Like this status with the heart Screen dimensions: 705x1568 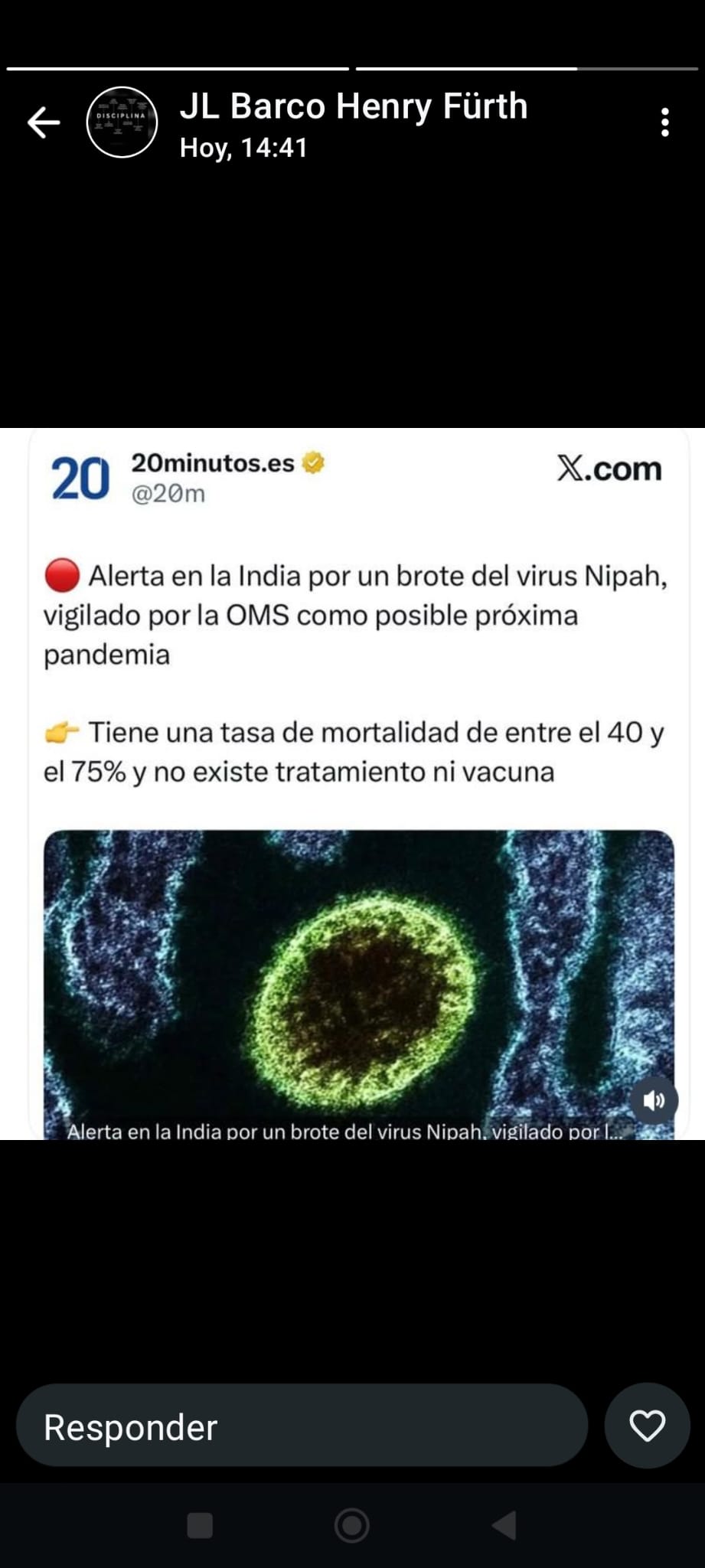pyautogui.click(x=647, y=1426)
